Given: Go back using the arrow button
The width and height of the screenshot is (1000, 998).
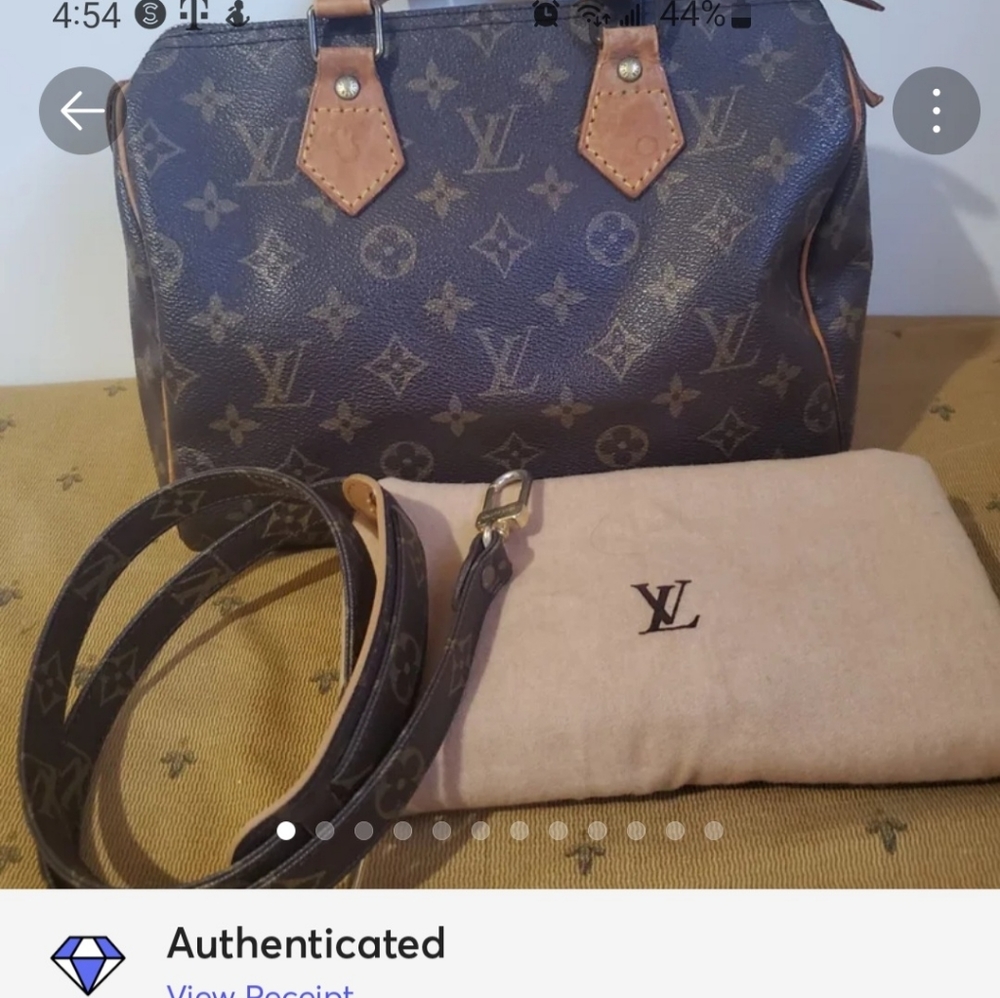Looking at the screenshot, I should click(82, 111).
